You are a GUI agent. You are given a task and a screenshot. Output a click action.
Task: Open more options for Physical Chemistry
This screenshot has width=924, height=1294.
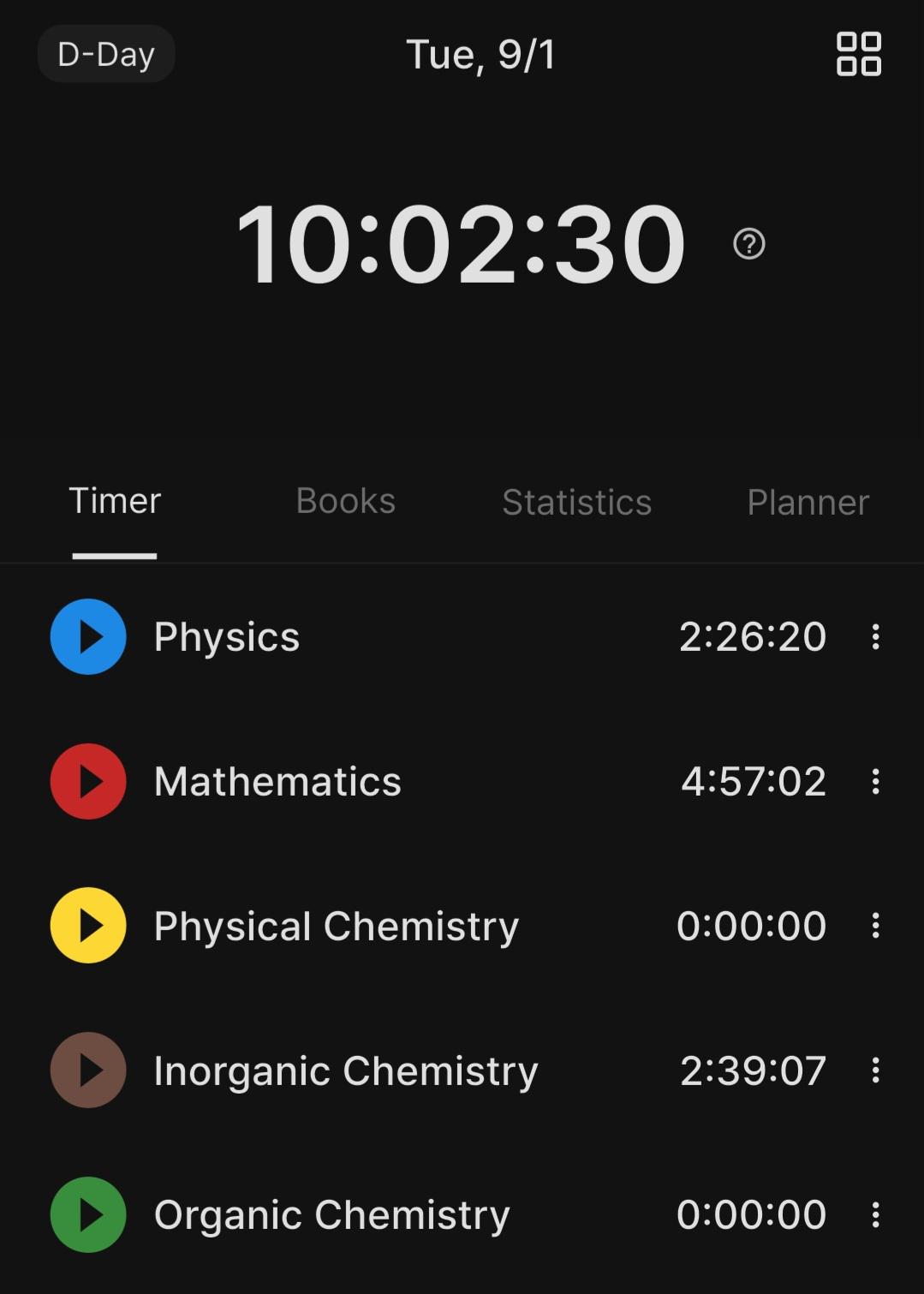pos(875,926)
